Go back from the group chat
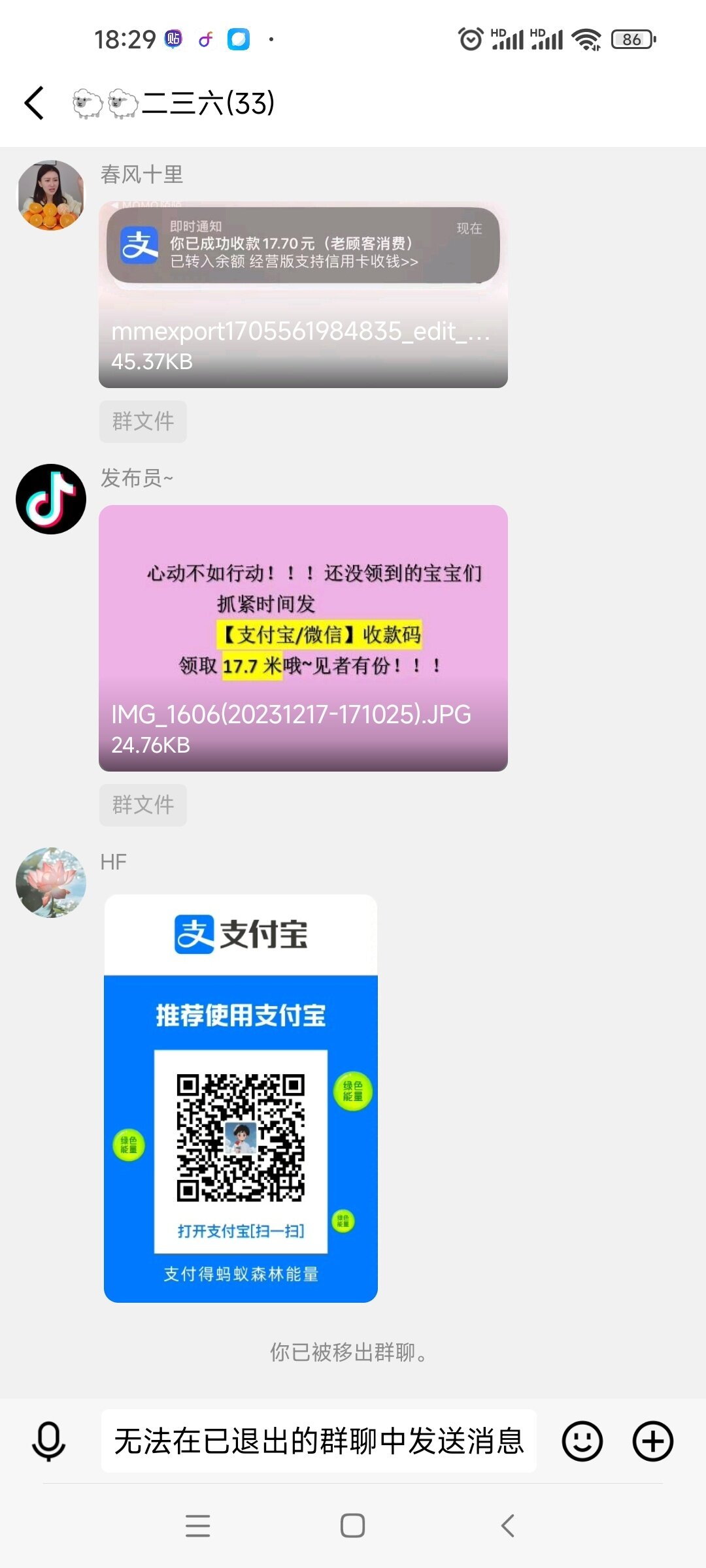The width and height of the screenshot is (706, 1568). coord(34,103)
